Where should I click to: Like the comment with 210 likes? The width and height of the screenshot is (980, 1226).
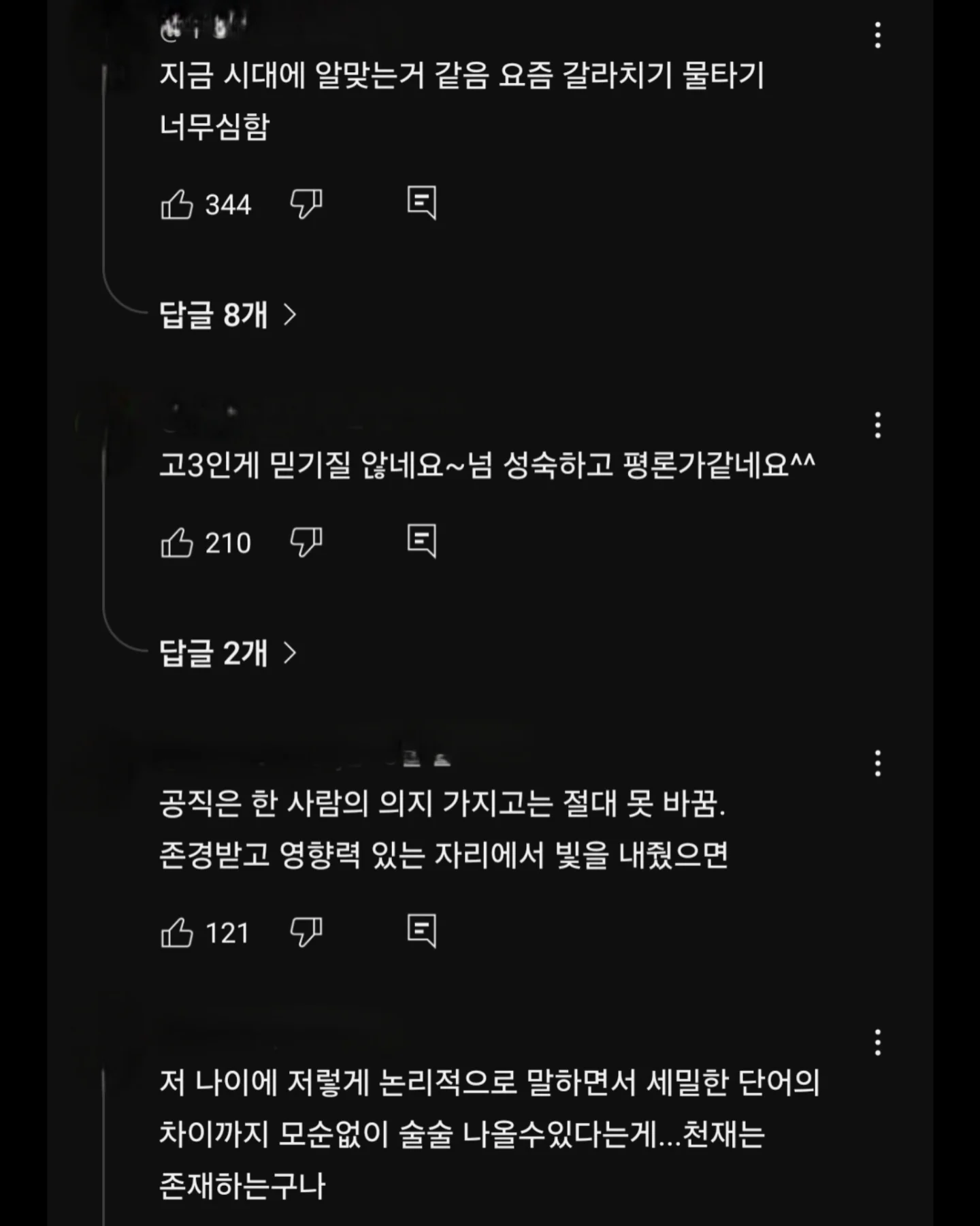pyautogui.click(x=177, y=543)
